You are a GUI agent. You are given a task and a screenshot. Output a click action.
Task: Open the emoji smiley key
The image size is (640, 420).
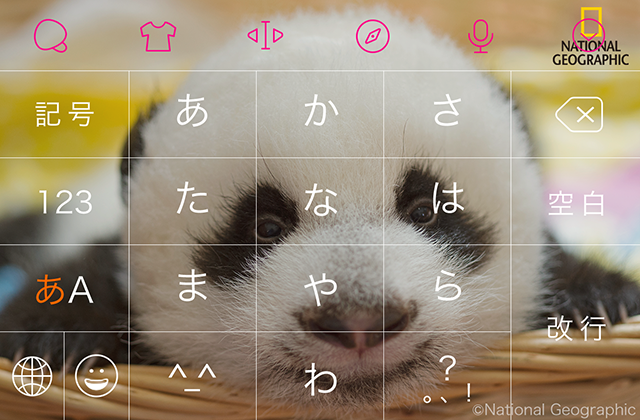(96, 376)
